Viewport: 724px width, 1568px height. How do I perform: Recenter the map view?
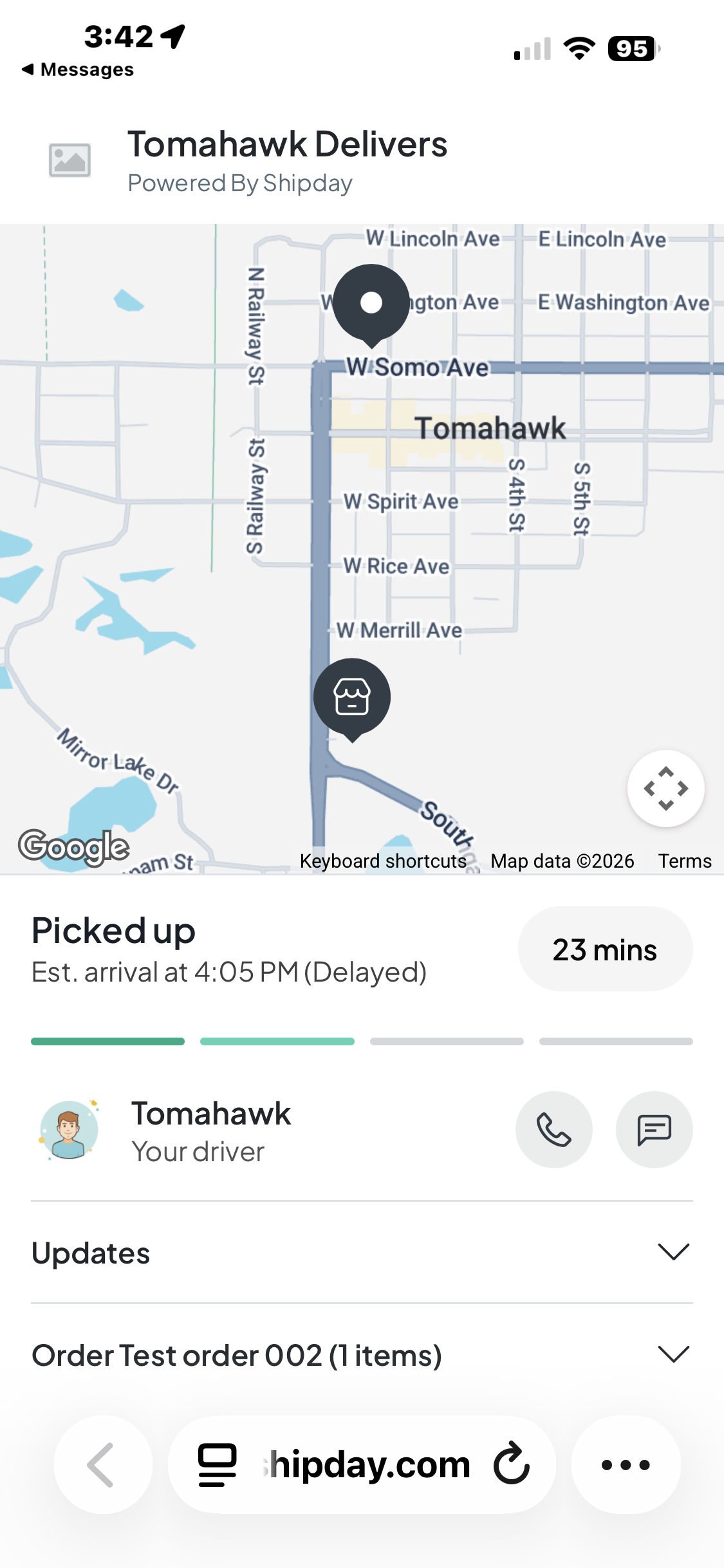click(x=665, y=789)
